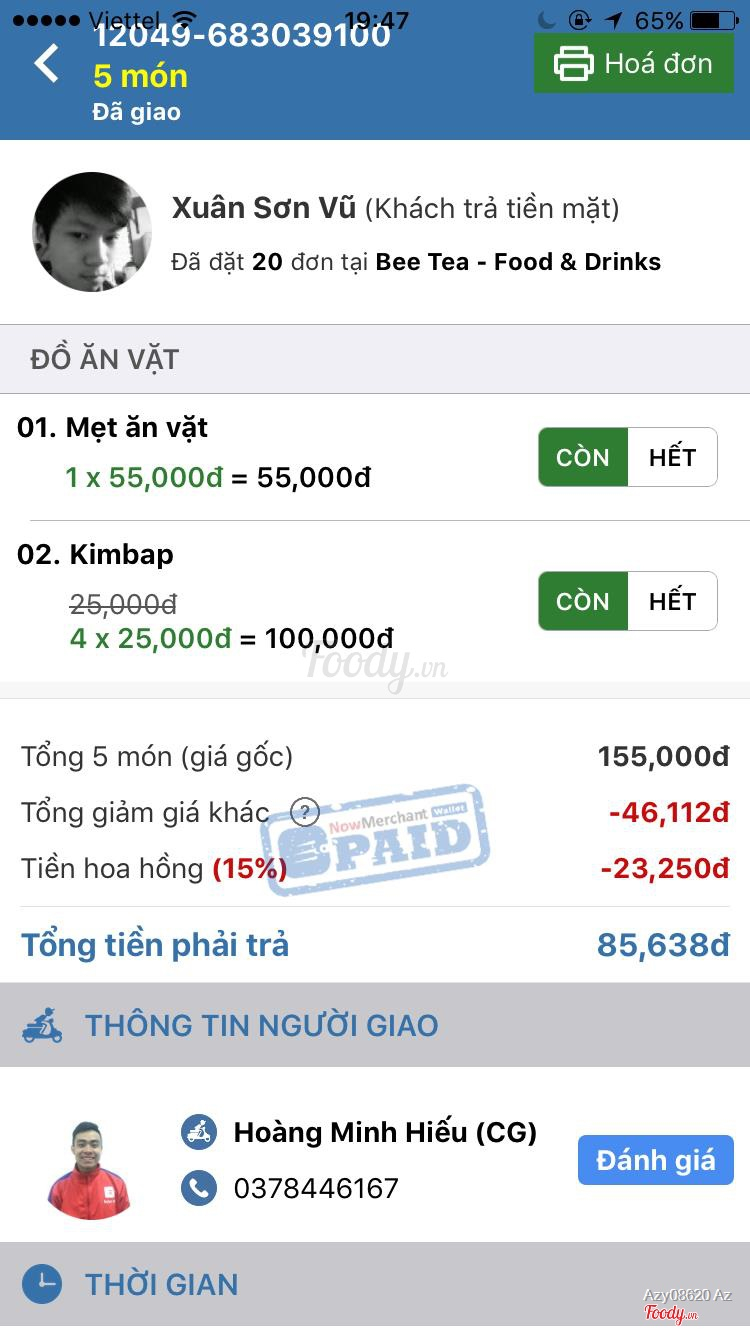Viewport: 750px width, 1334px height.
Task: Open help for Tổng giảm giá khác
Action: pyautogui.click(x=304, y=812)
